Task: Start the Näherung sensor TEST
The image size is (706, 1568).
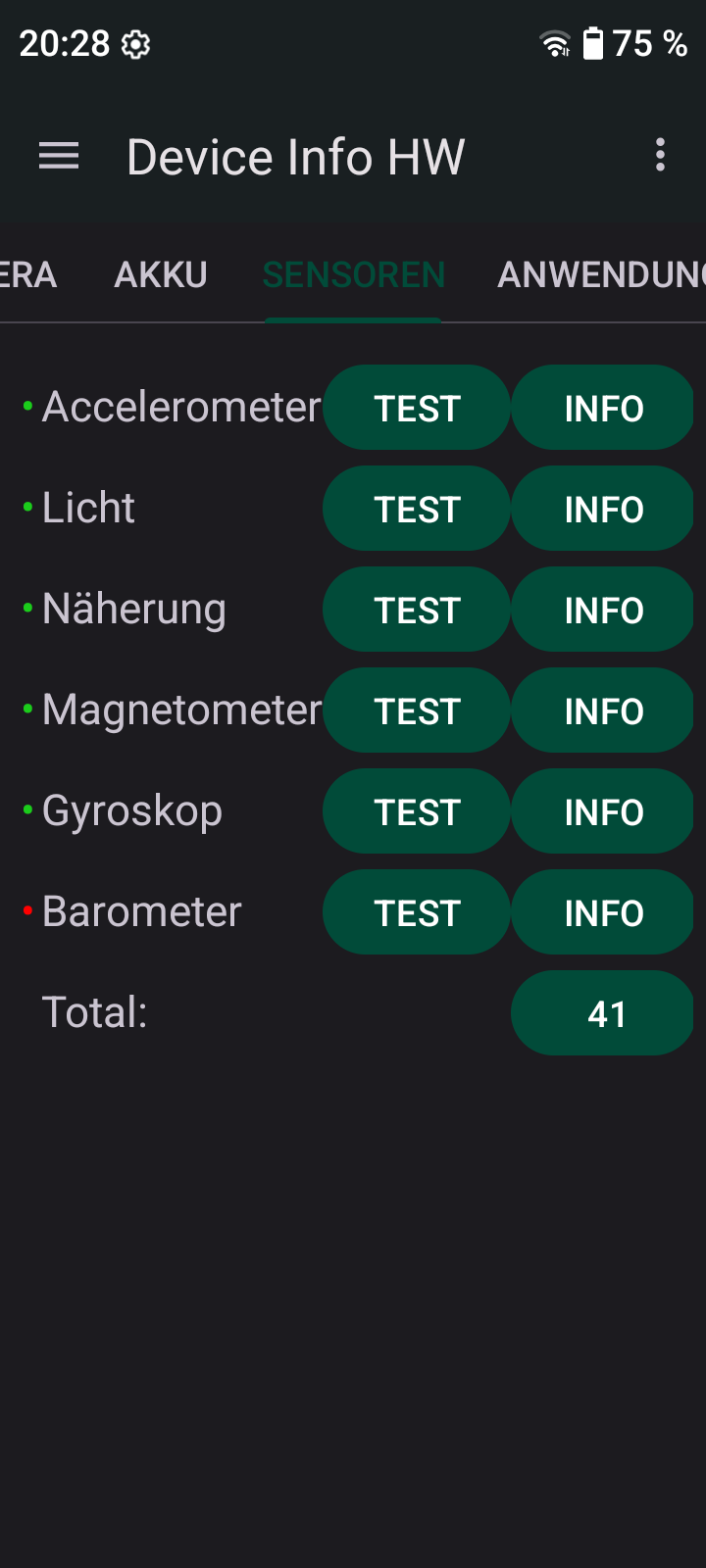Action: 417,610
